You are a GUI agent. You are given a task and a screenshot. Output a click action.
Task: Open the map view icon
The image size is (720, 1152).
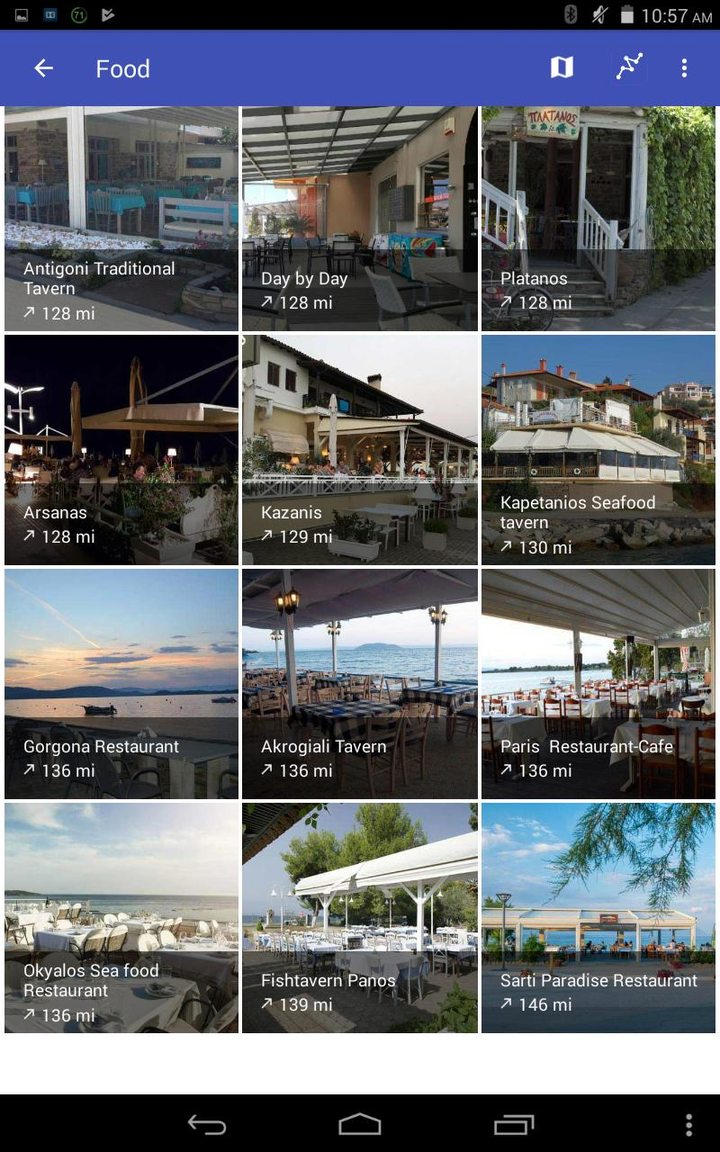561,68
